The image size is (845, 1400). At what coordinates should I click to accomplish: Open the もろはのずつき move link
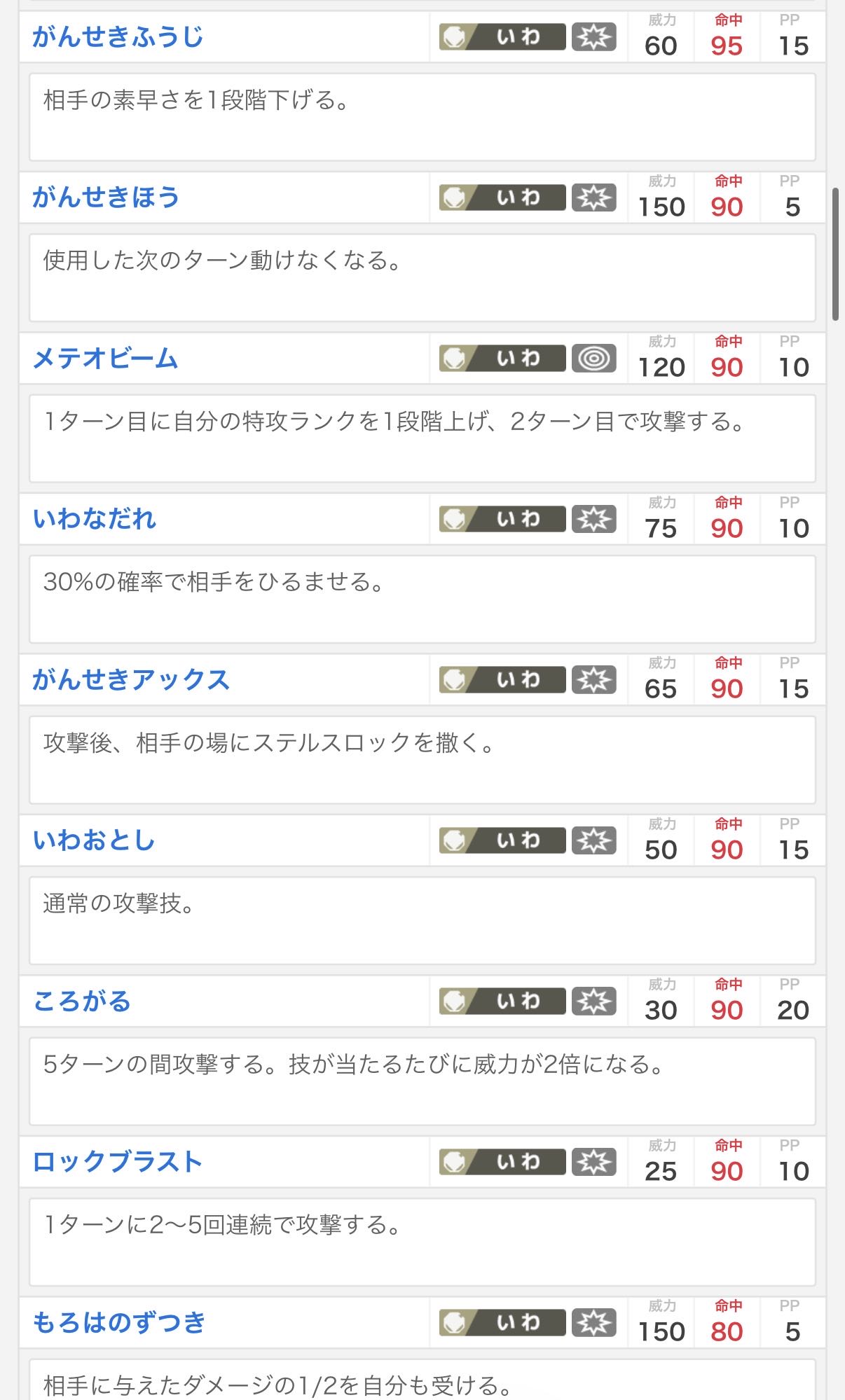click(x=119, y=1323)
